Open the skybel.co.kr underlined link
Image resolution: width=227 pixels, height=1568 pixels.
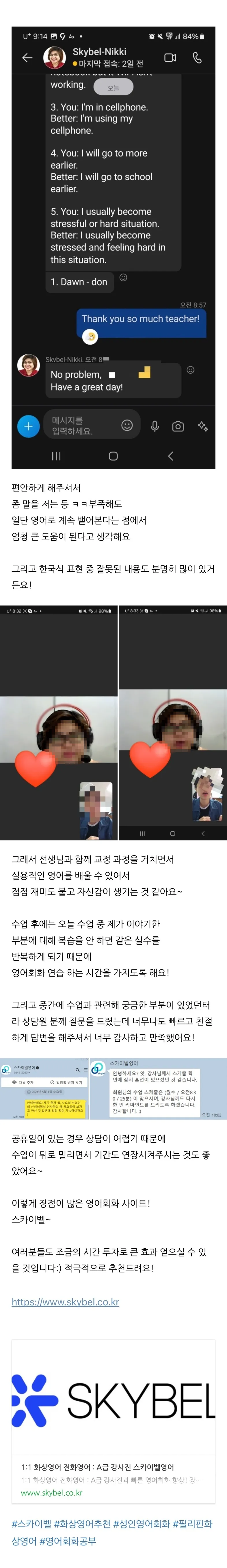[66, 1302]
